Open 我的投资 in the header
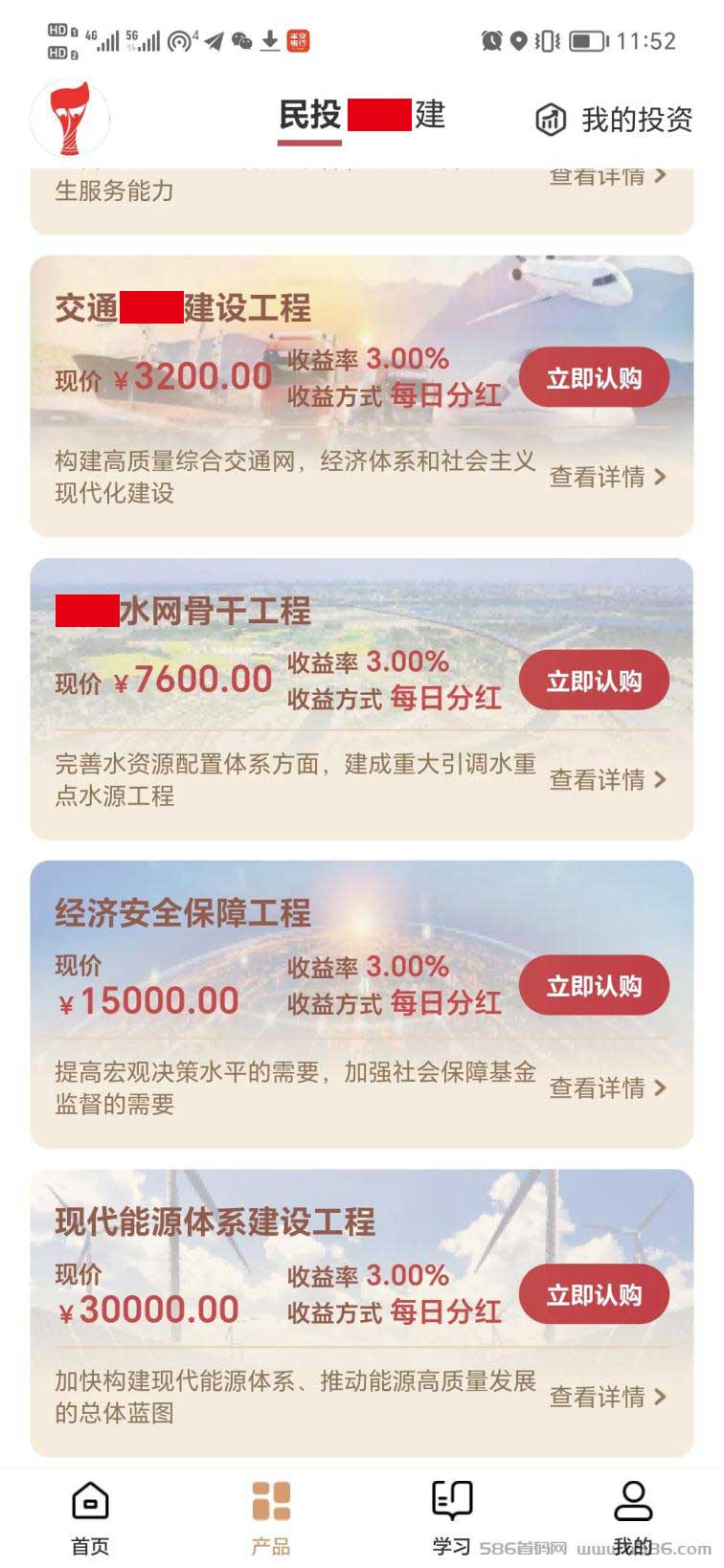Viewport: 724px width, 1568px height. pyautogui.click(x=613, y=120)
